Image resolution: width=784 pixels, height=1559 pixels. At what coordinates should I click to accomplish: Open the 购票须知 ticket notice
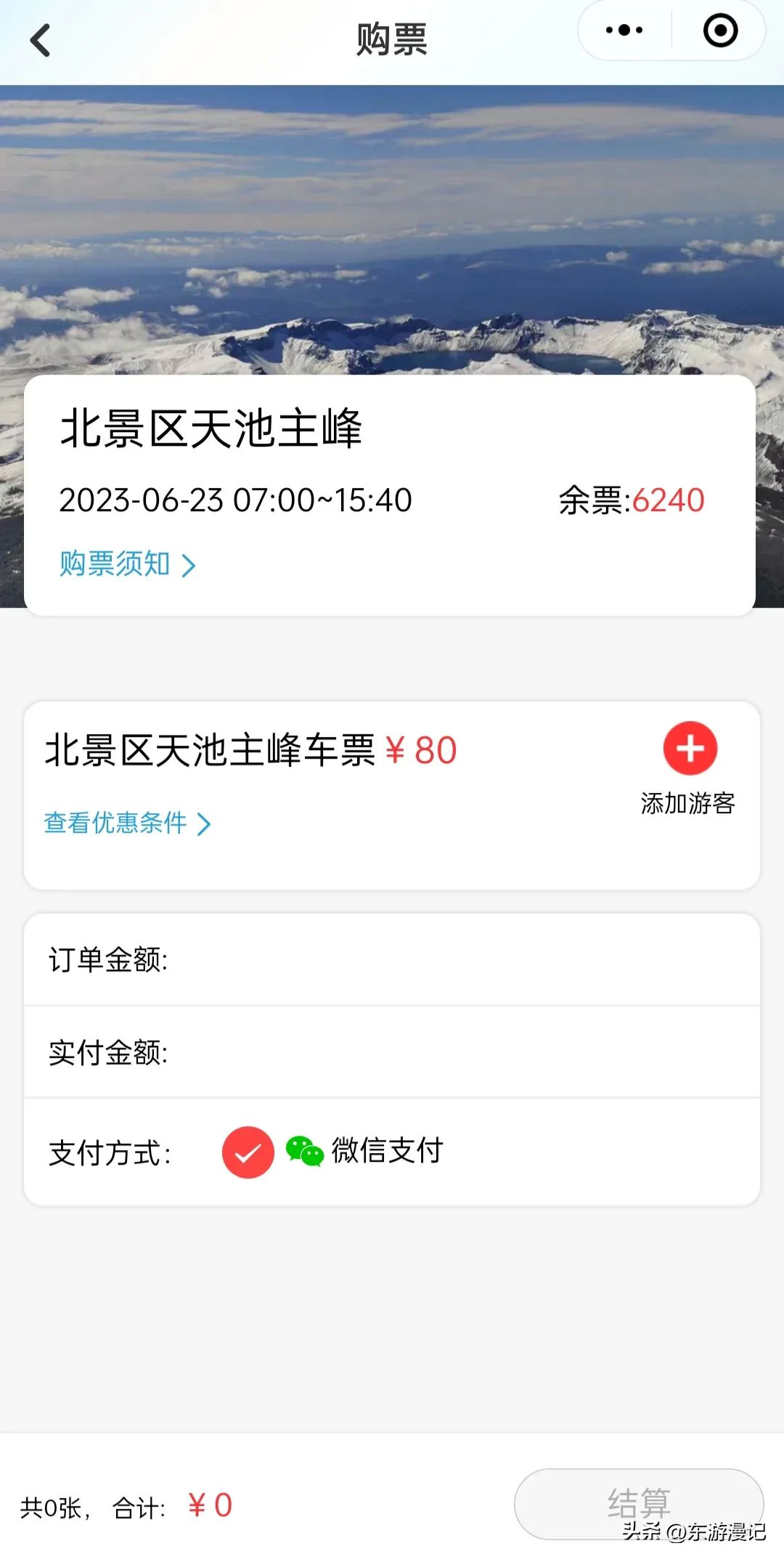[127, 564]
